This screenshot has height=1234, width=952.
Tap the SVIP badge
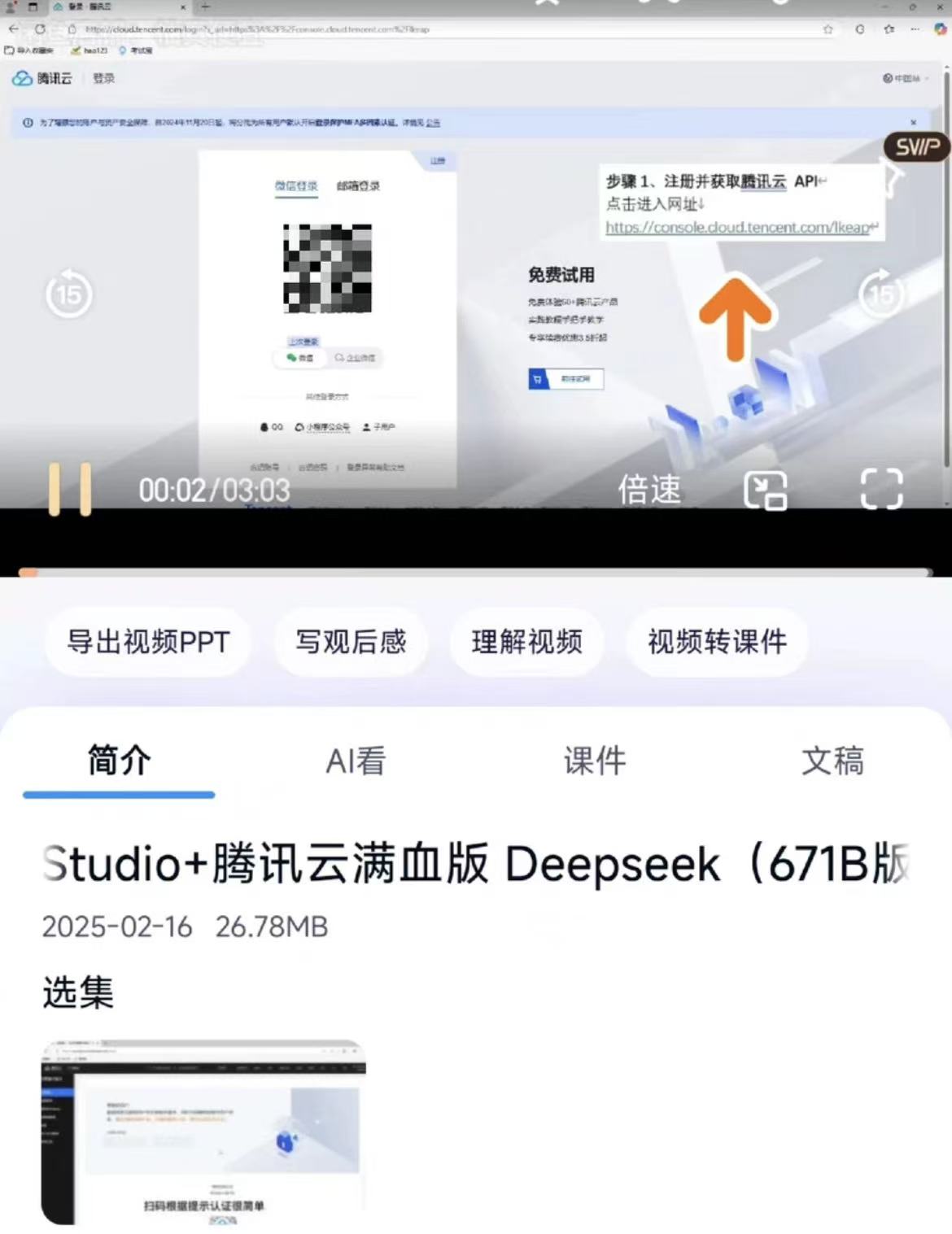click(917, 147)
